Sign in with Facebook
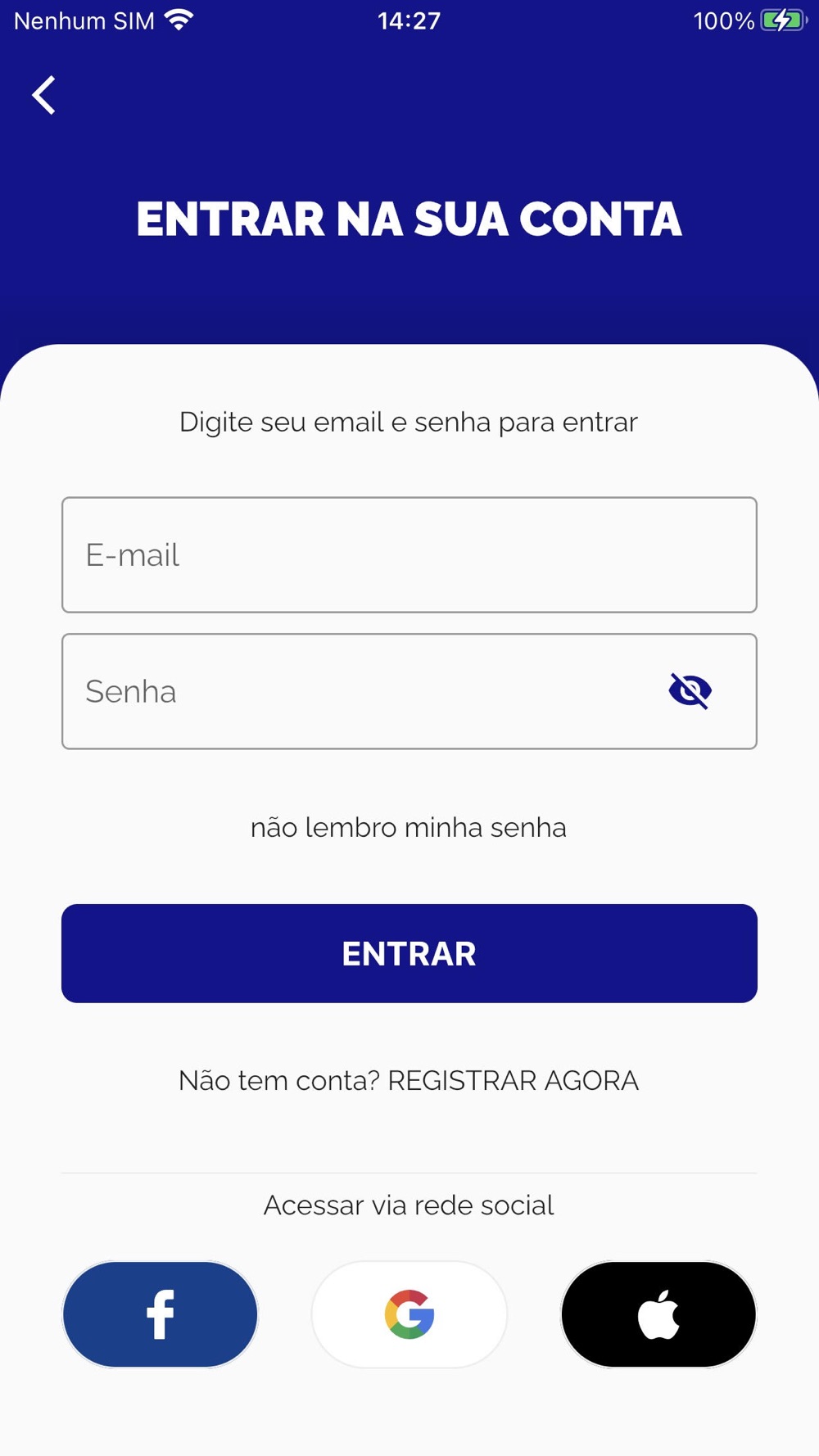 click(x=161, y=1314)
